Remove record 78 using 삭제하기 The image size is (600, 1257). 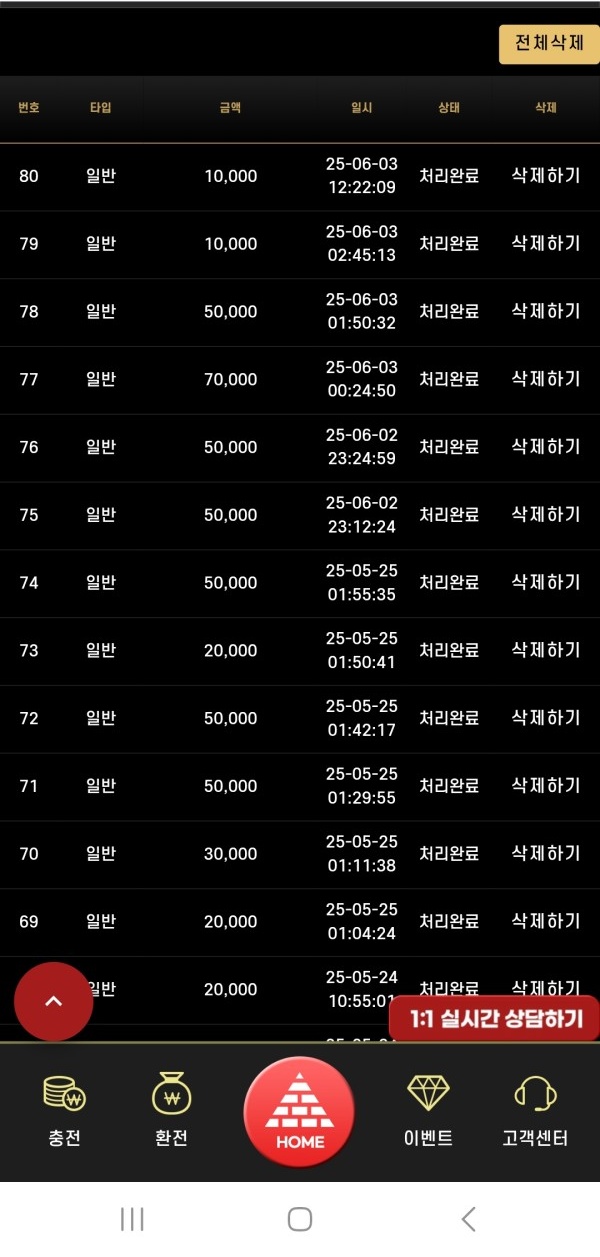546,311
